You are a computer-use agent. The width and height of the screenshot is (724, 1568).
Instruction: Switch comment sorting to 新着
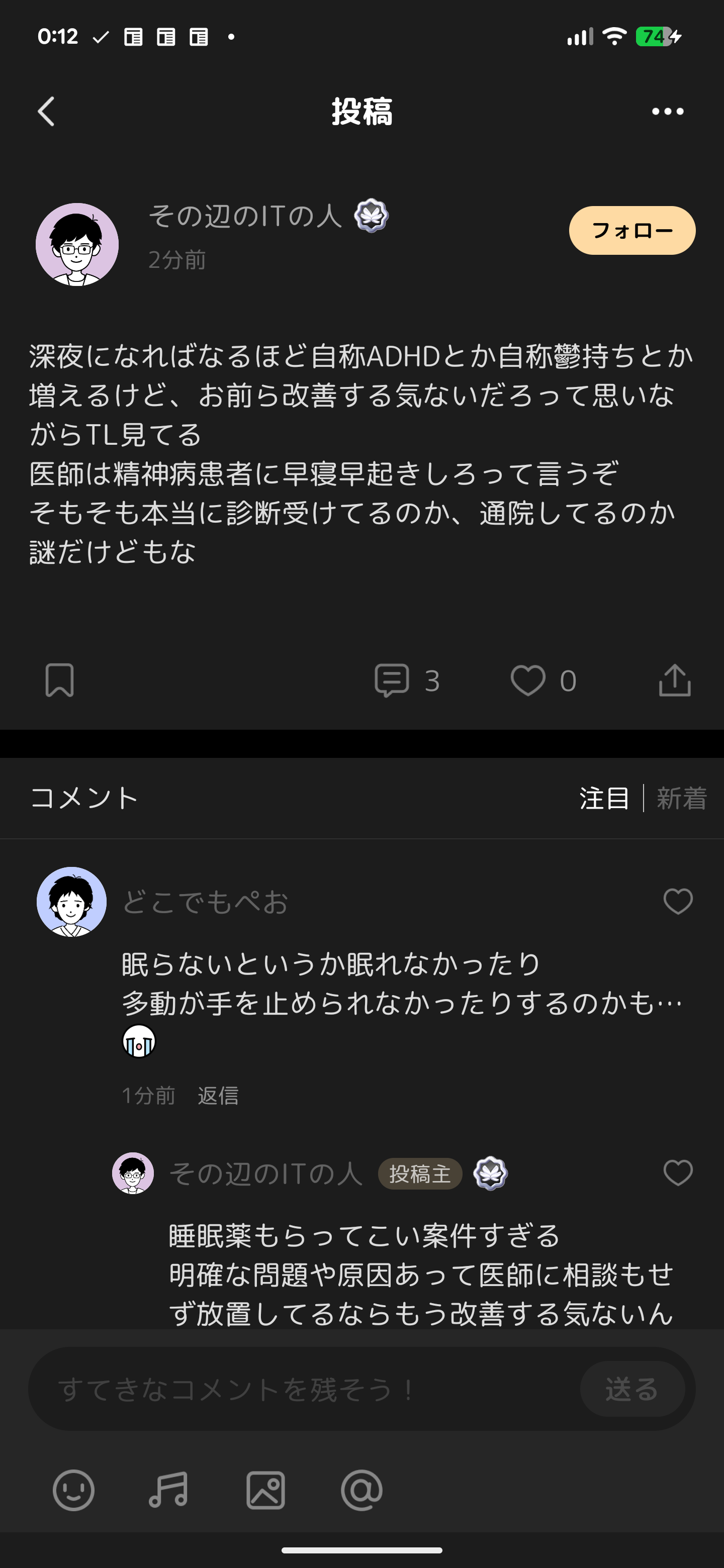[681, 799]
